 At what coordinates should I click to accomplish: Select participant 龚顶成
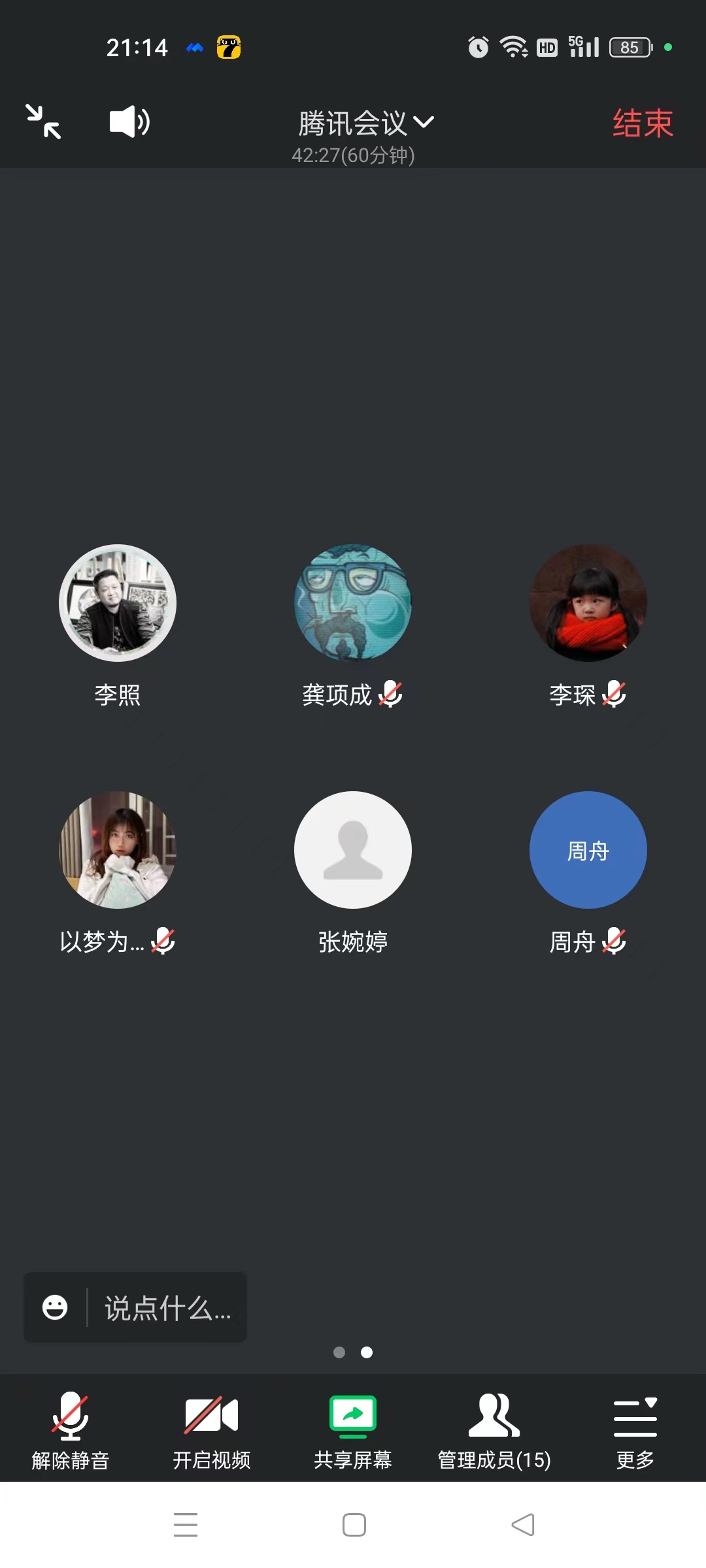[353, 603]
